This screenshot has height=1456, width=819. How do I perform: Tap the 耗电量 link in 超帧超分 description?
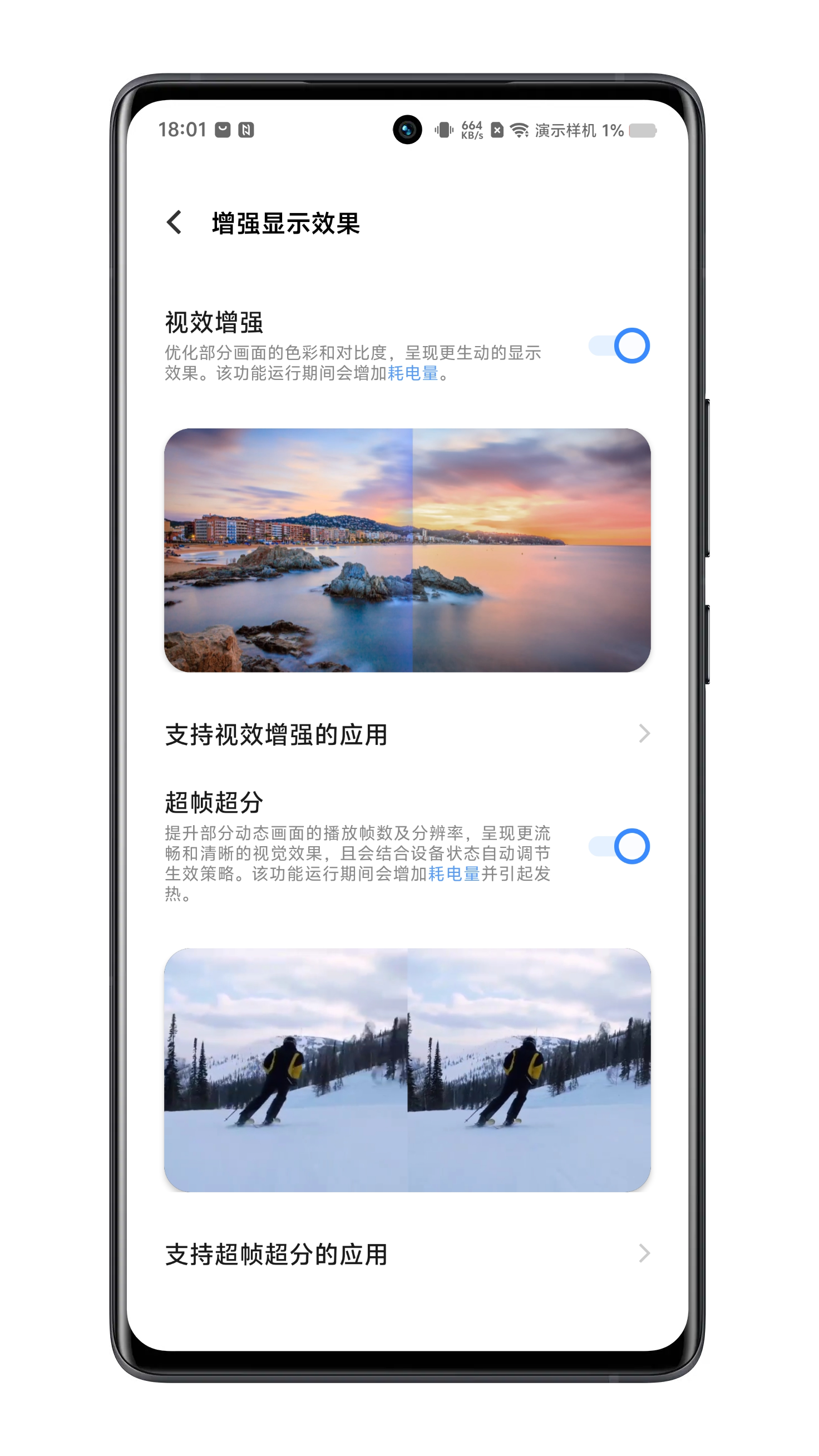pos(453,873)
